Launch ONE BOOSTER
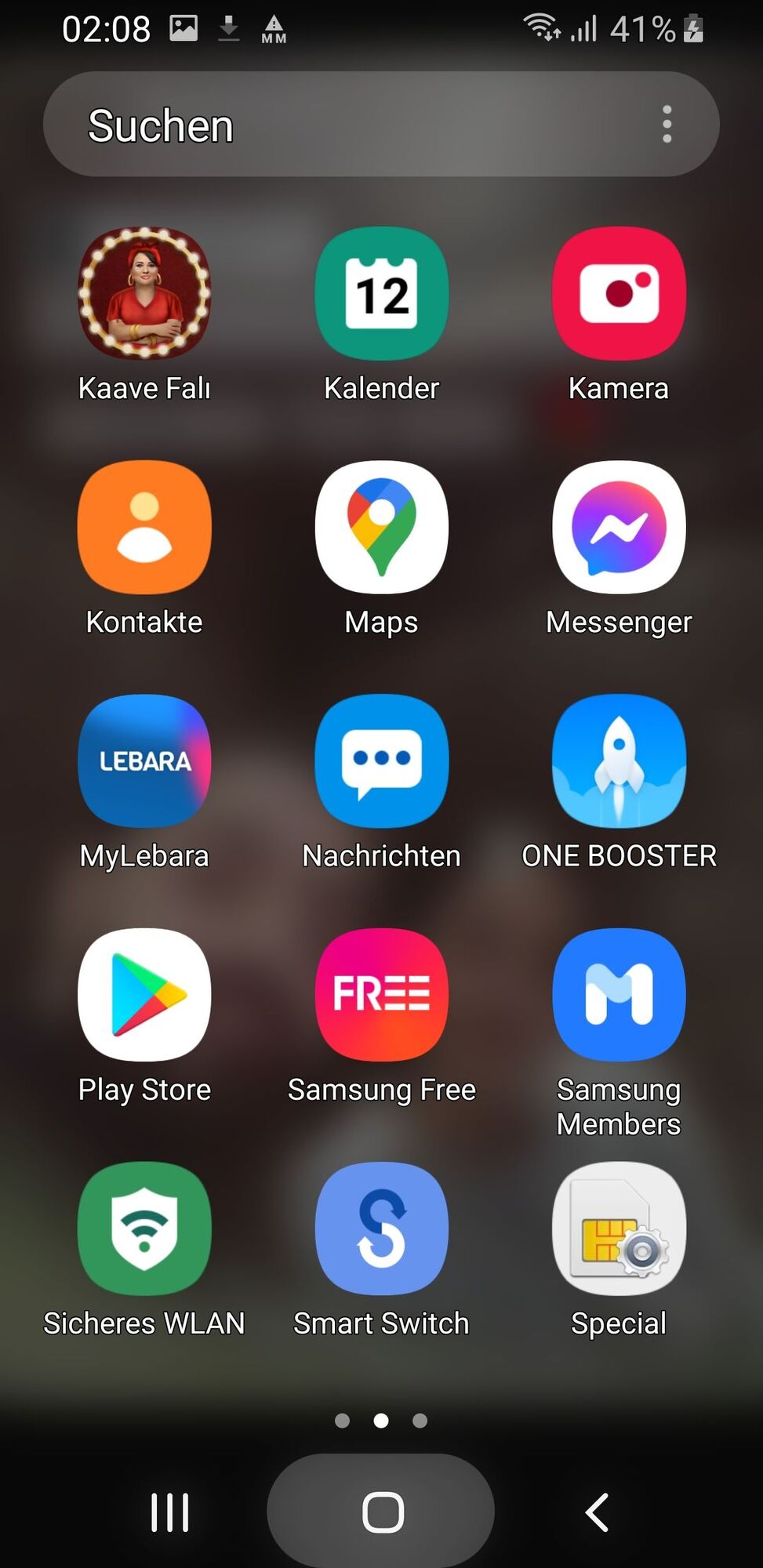Viewport: 763px width, 1568px height. [619, 760]
